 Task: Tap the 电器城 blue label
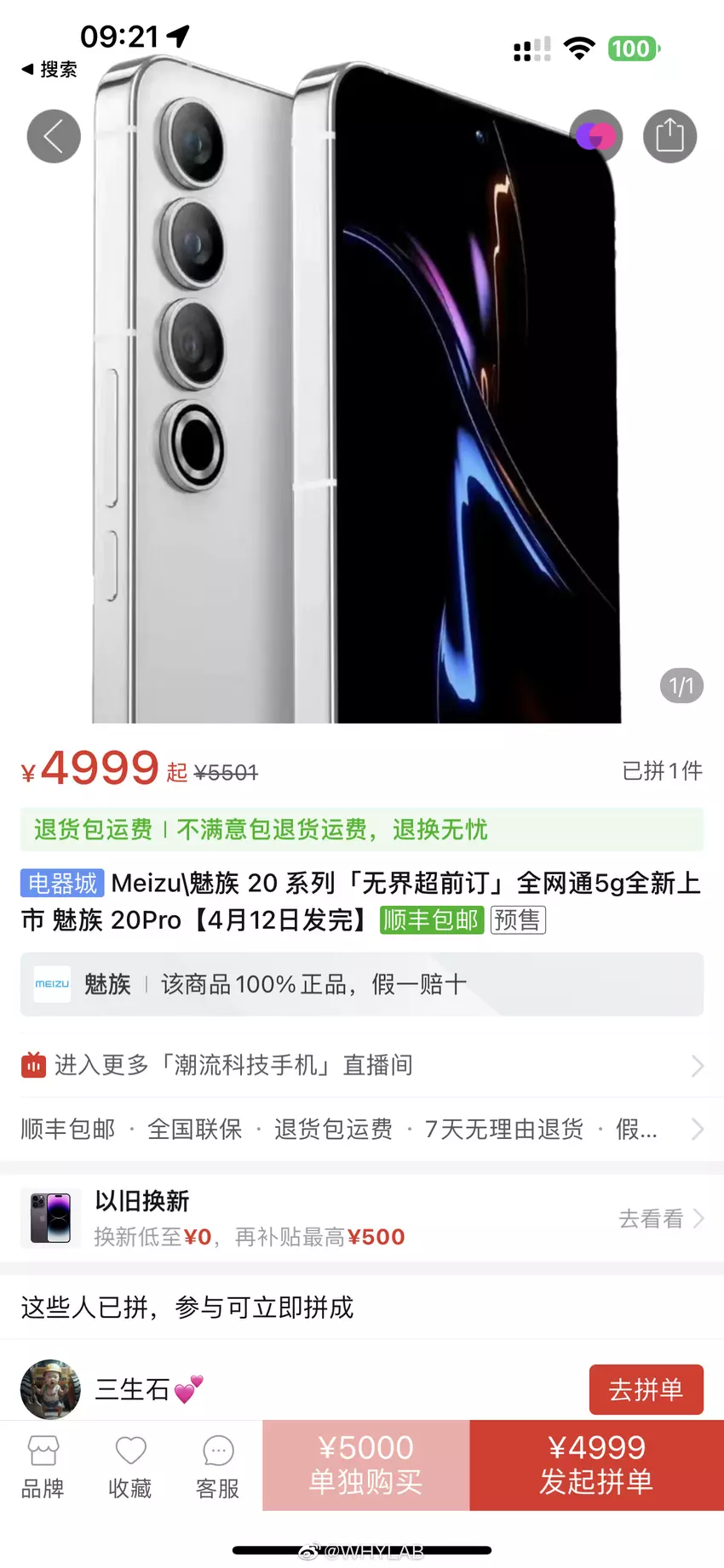60,884
